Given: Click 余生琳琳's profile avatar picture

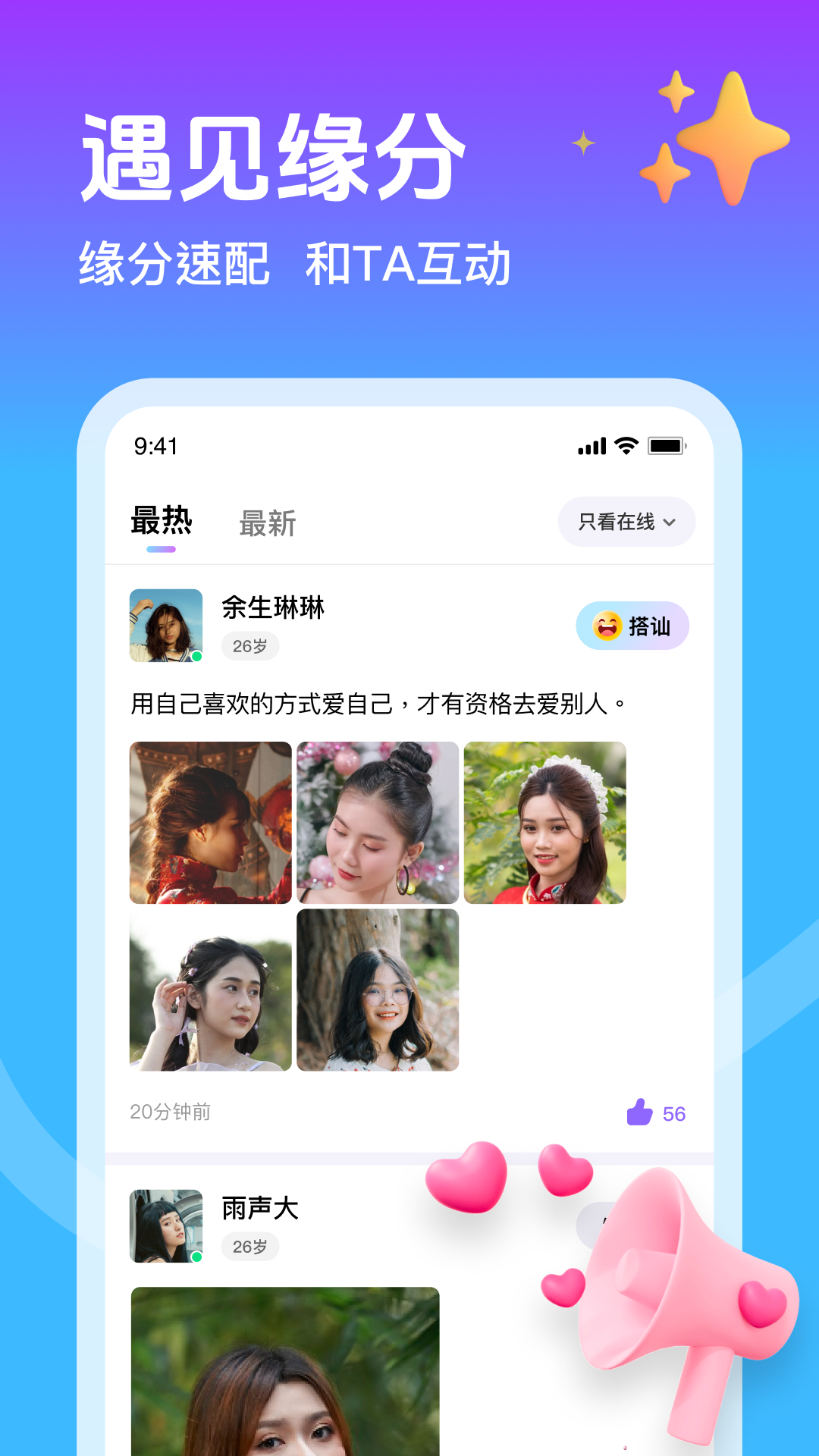Looking at the screenshot, I should point(166,625).
